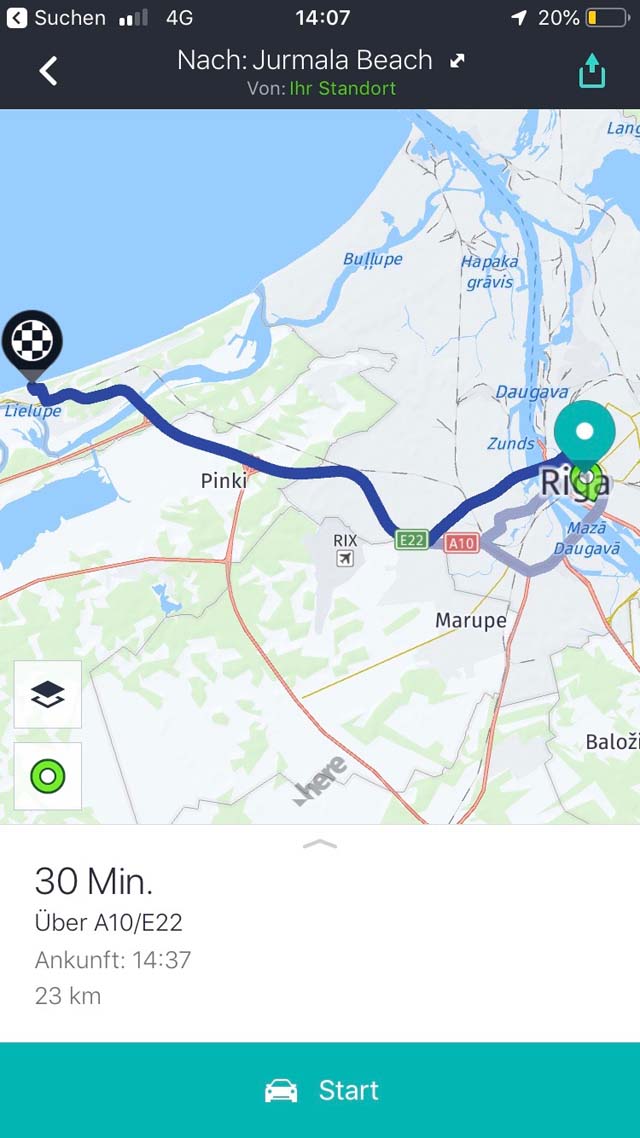The width and height of the screenshot is (640, 1138).
Task: Swap start and destination arrows
Action: pos(456,61)
